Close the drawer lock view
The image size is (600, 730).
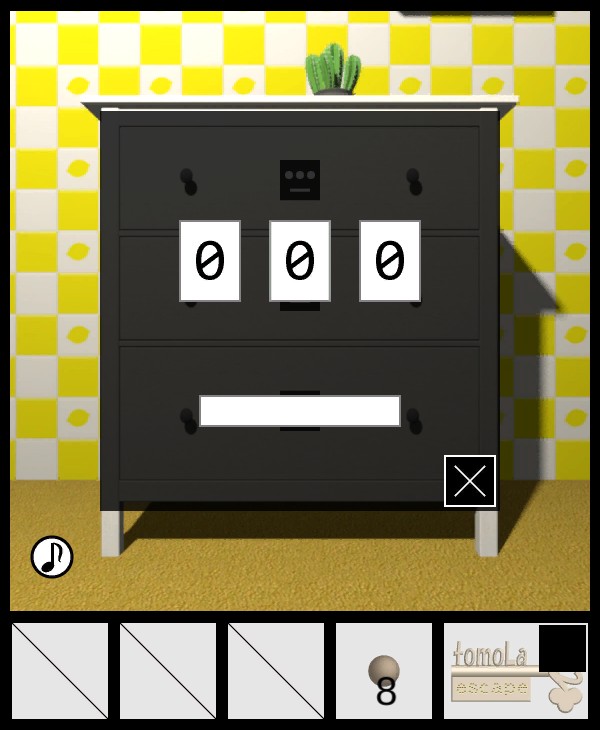click(470, 481)
